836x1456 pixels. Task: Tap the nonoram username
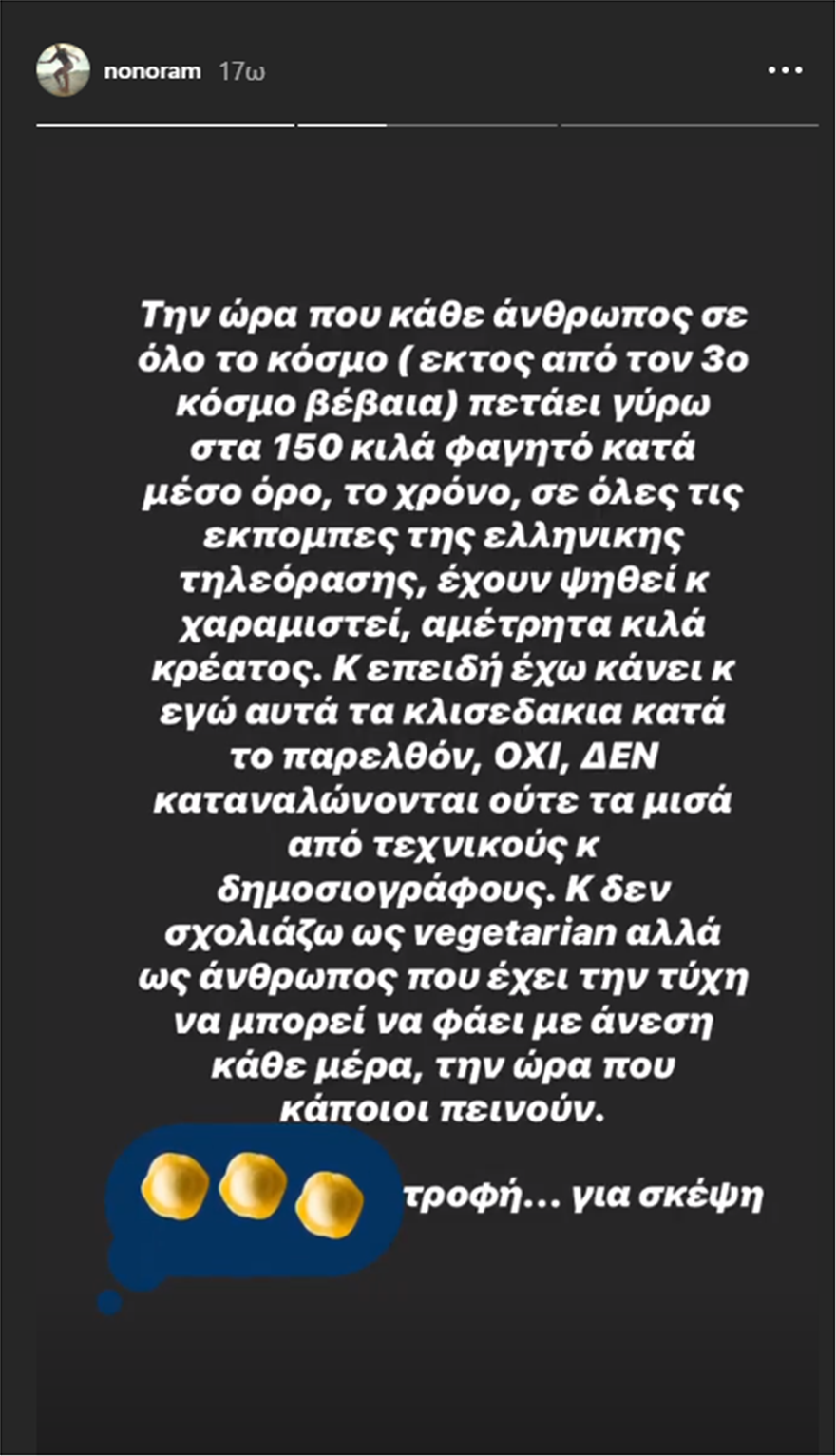point(152,71)
